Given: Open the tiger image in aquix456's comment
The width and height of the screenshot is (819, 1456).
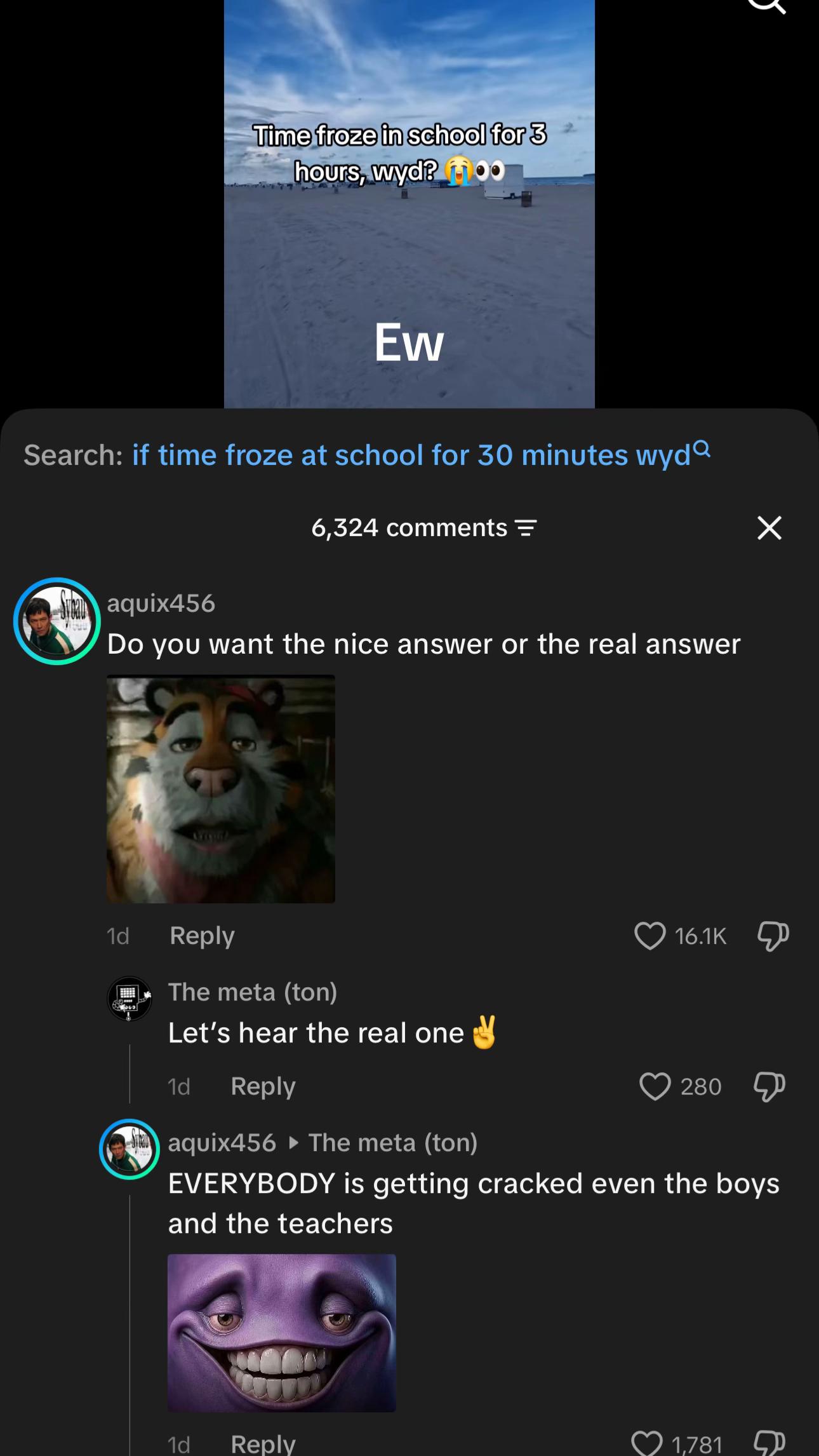Looking at the screenshot, I should pyautogui.click(x=221, y=788).
